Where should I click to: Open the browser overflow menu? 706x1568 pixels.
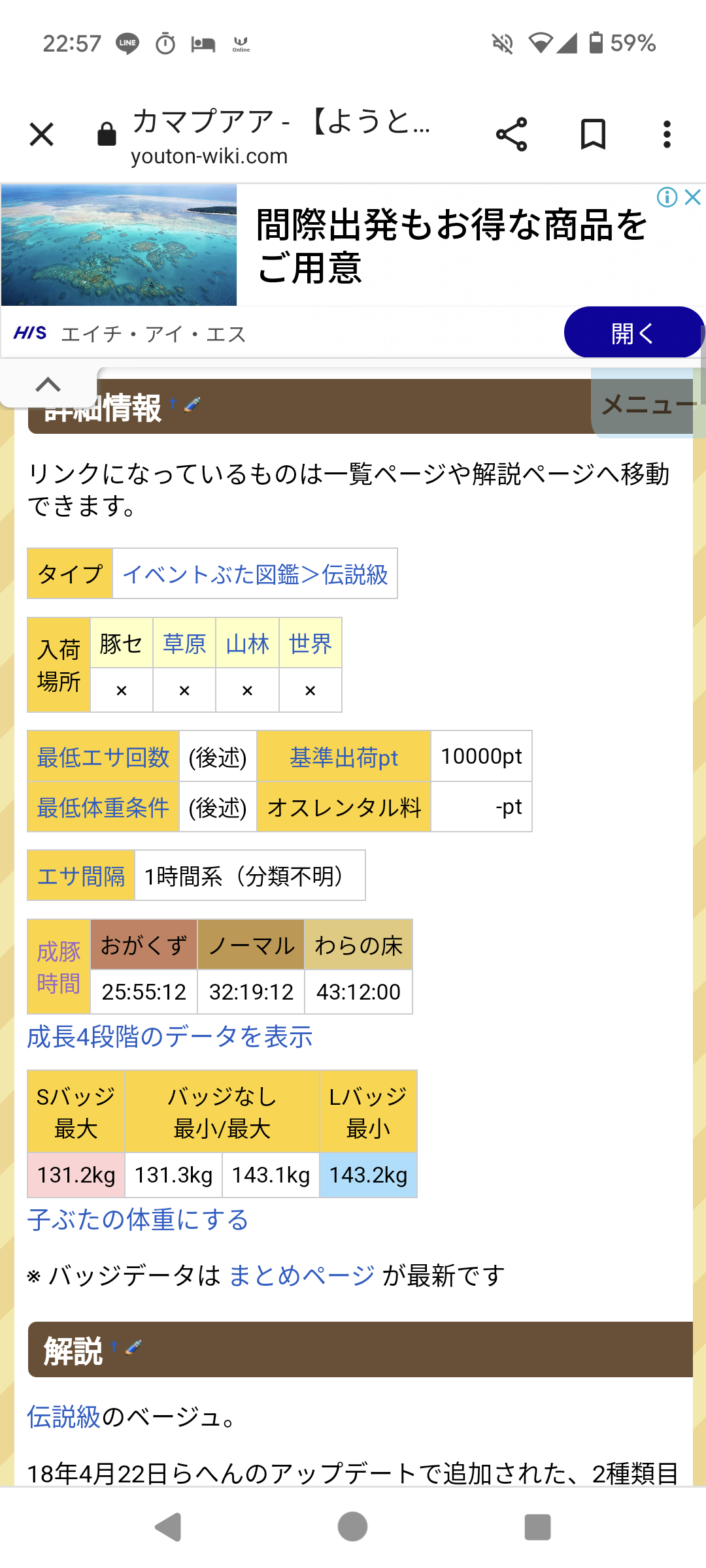tap(667, 135)
